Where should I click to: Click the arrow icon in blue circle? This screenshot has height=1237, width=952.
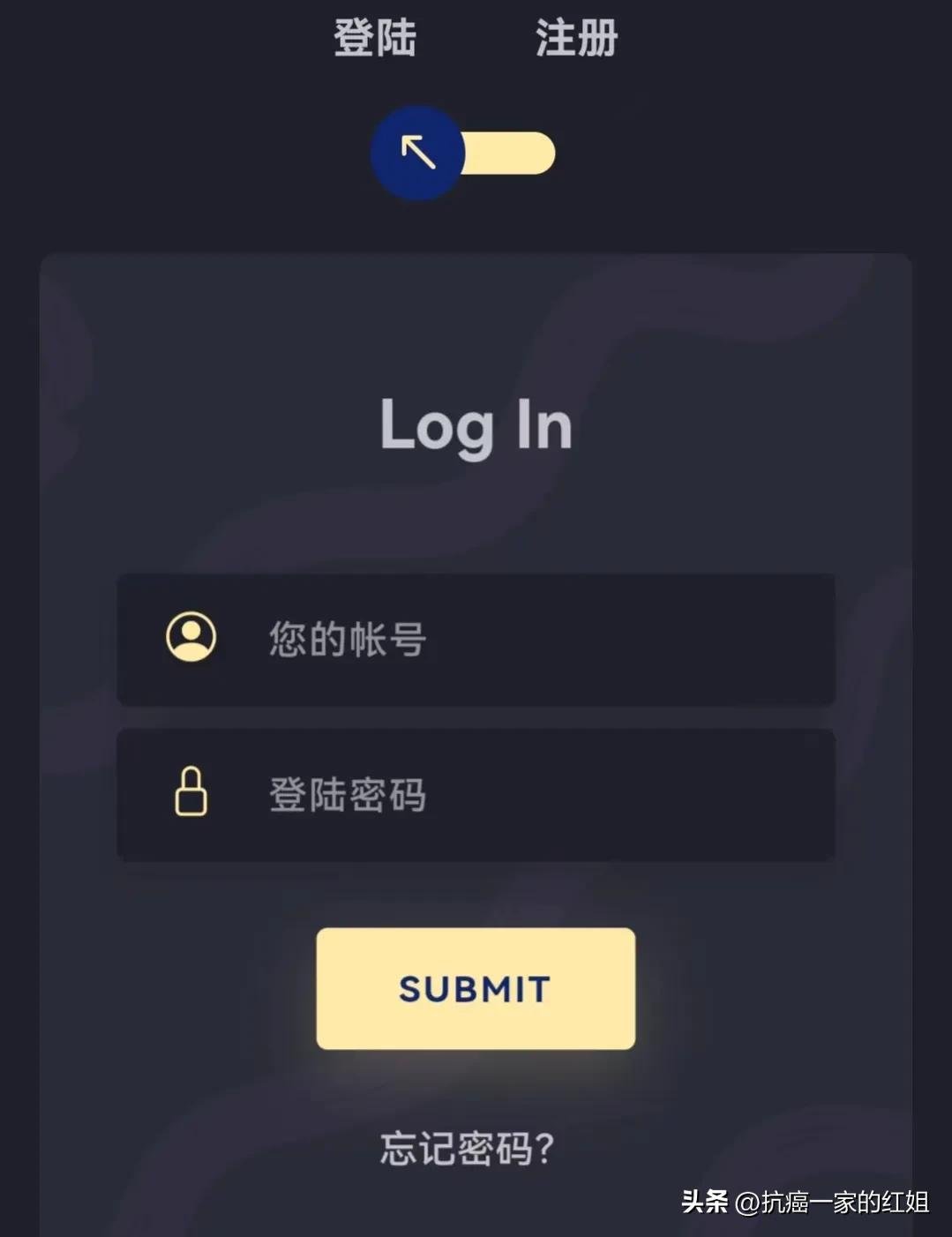tap(416, 151)
